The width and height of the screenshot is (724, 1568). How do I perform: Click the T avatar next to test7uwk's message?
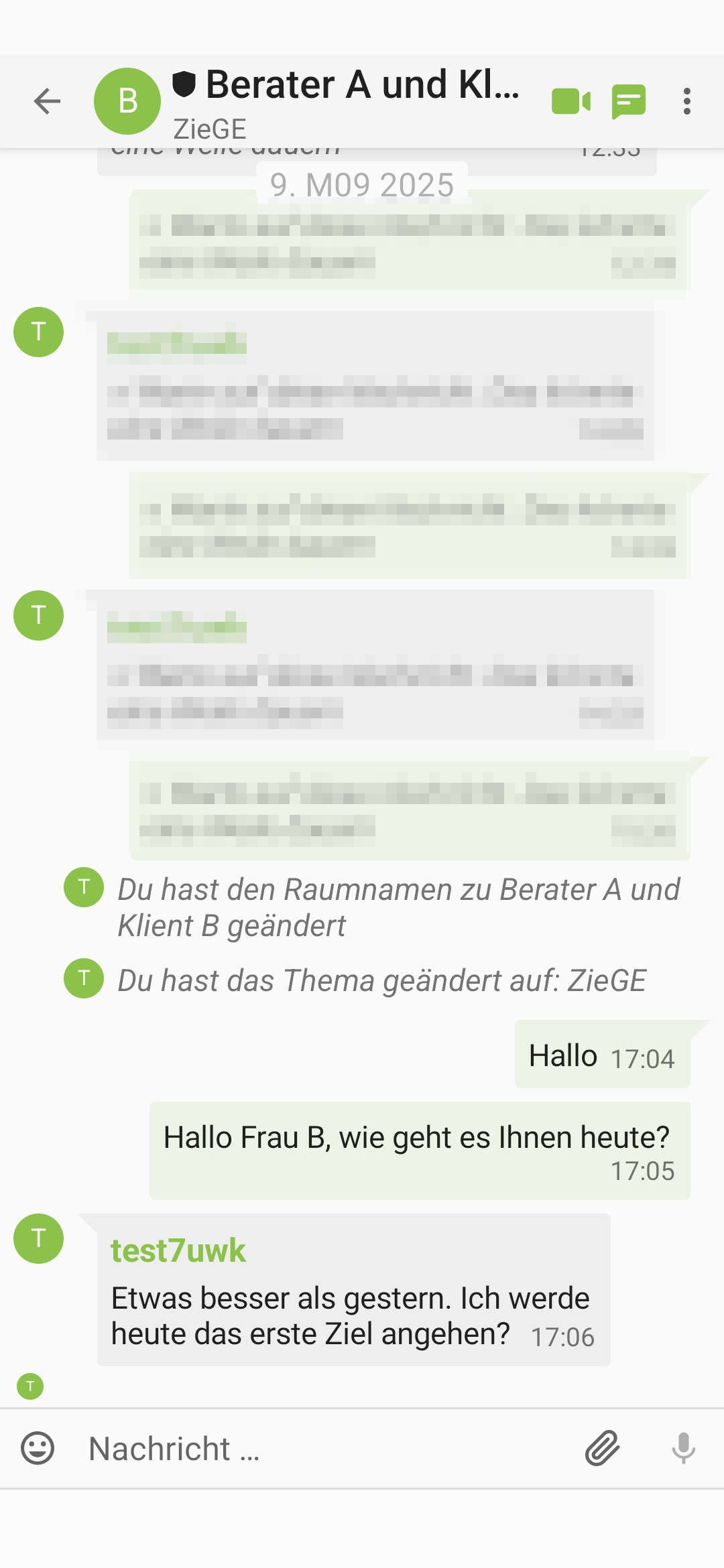(38, 1238)
